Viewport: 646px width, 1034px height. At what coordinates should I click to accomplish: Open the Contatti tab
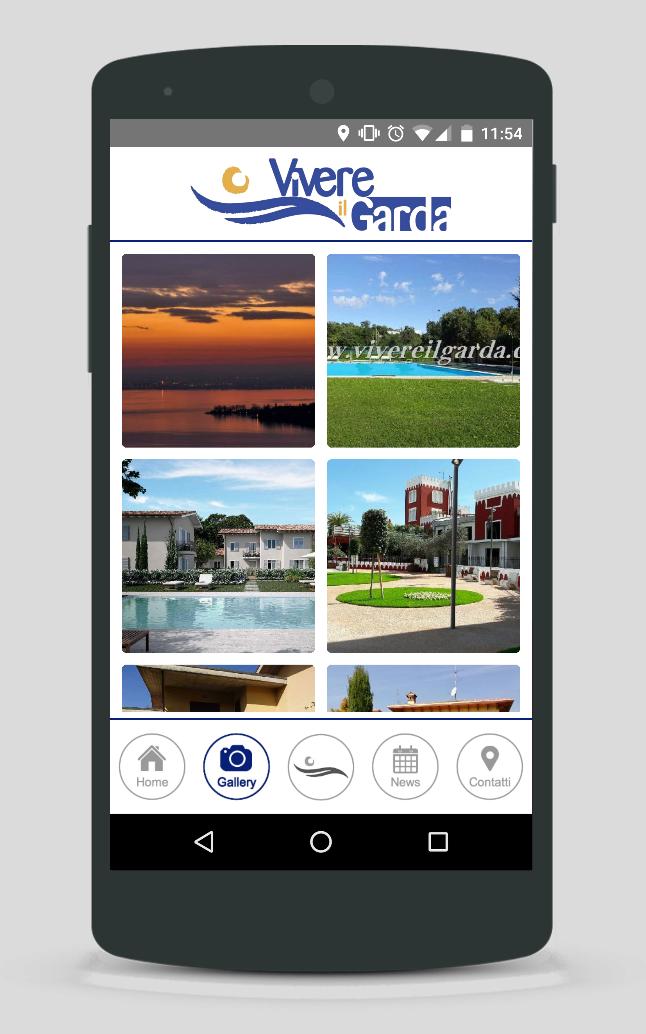coord(489,767)
